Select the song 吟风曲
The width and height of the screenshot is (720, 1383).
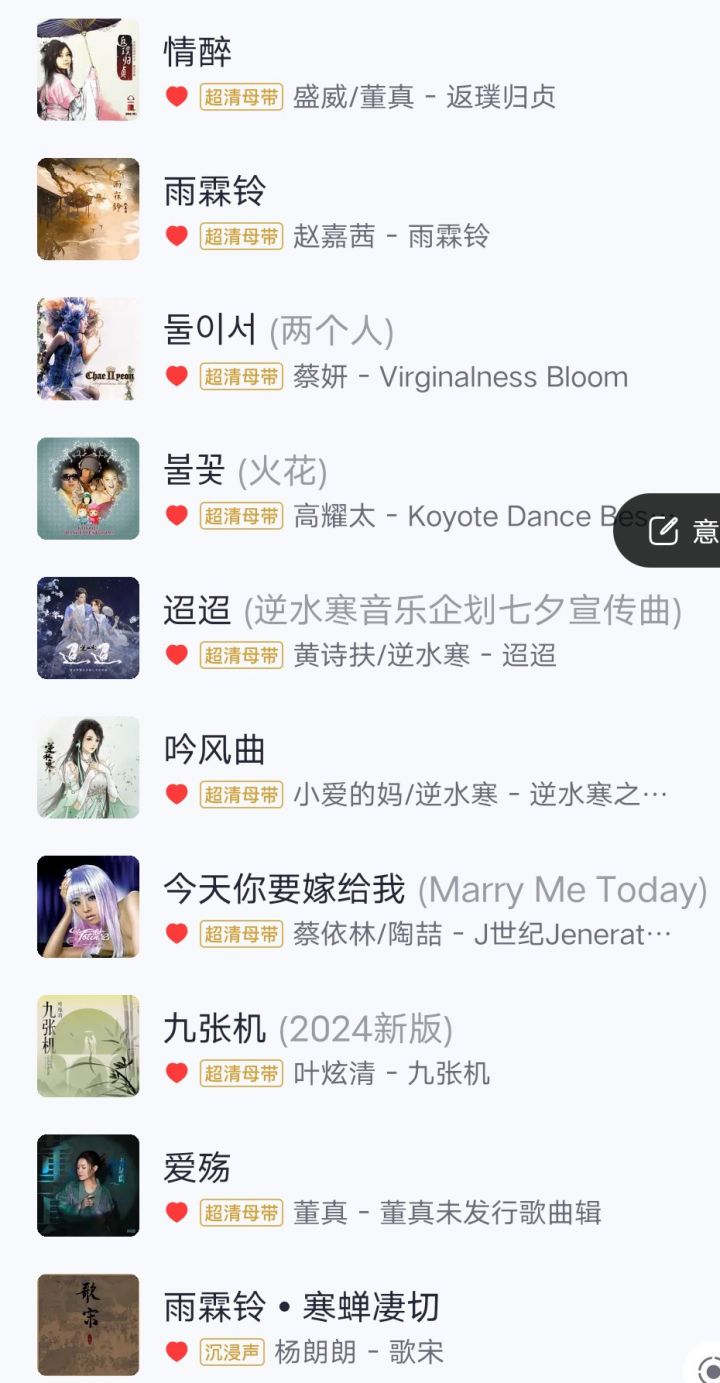tap(360, 767)
